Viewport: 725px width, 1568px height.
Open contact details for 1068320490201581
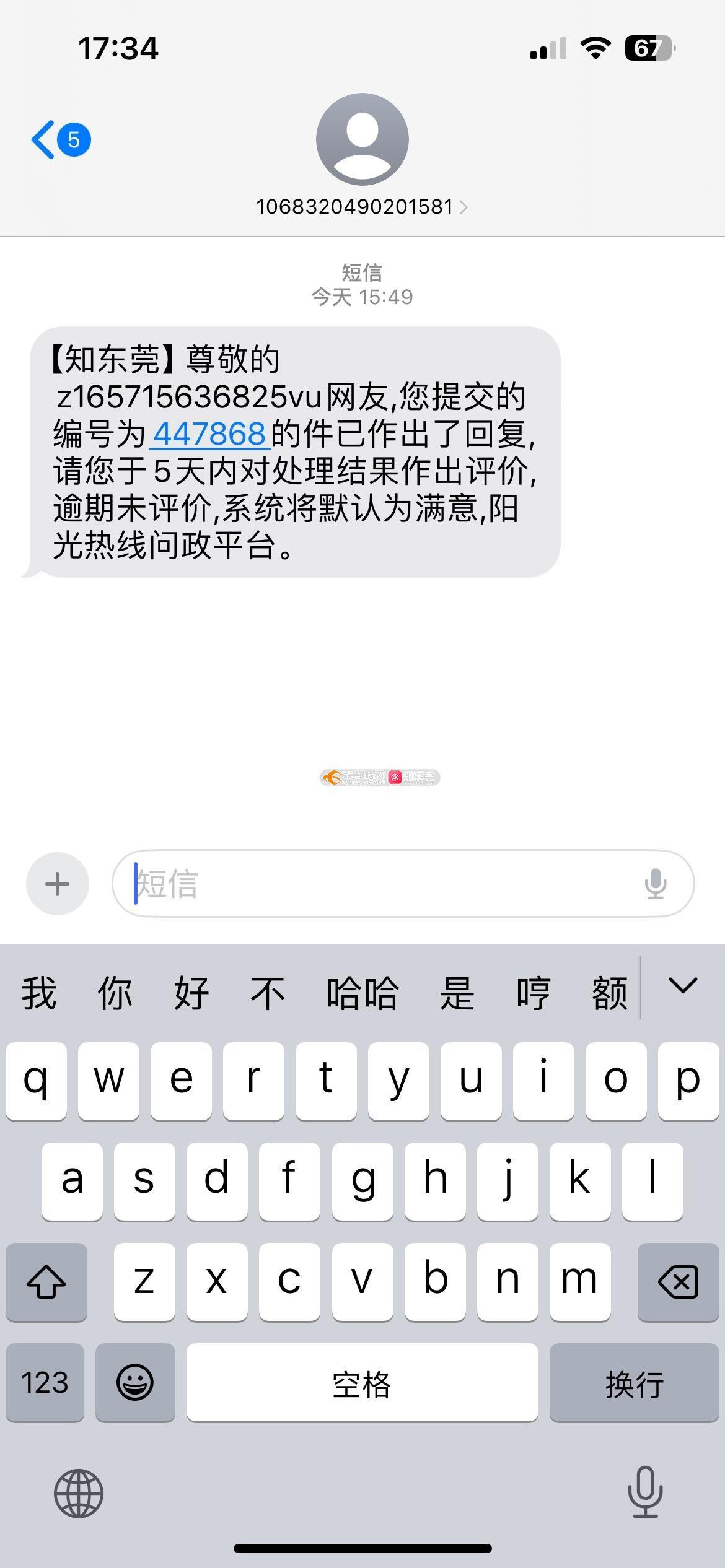pos(361,207)
